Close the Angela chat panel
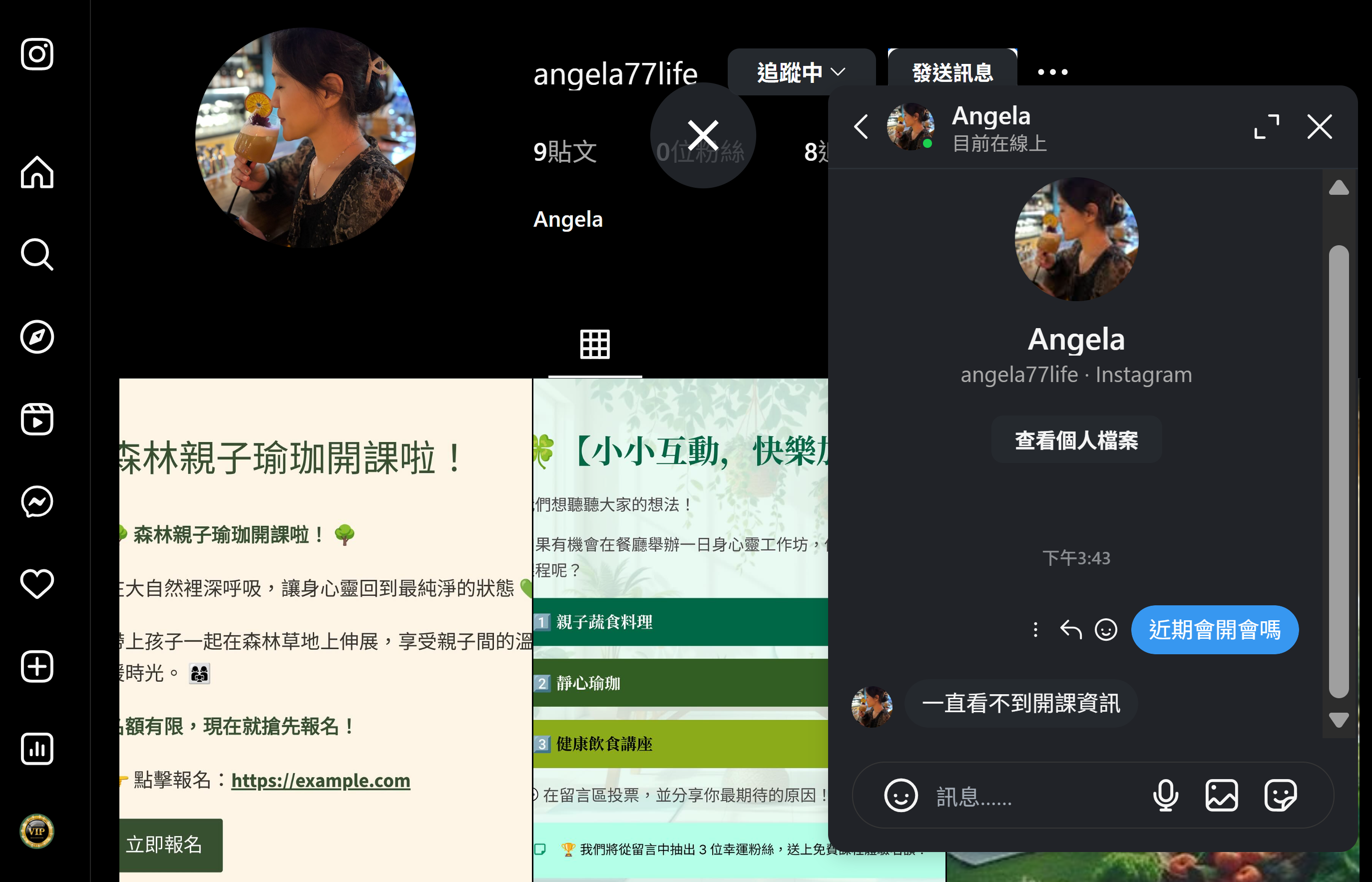Viewport: 1372px width, 882px height. pyautogui.click(x=1320, y=126)
